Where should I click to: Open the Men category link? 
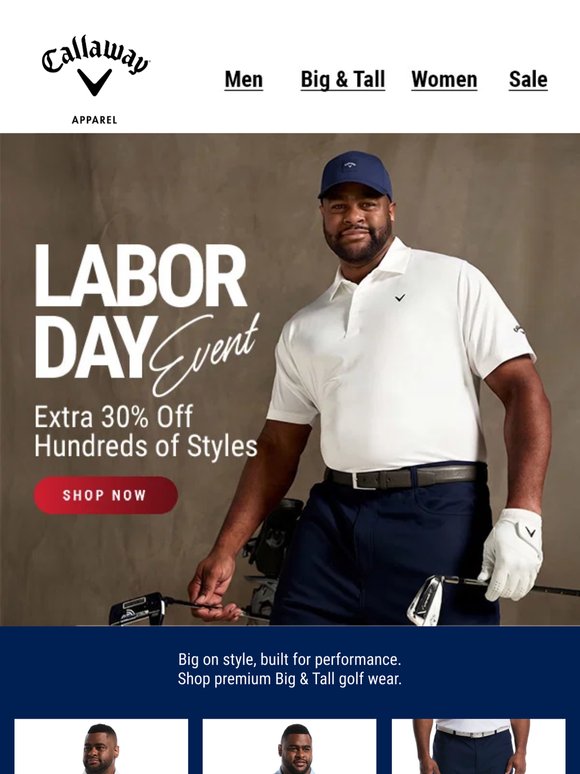[243, 79]
